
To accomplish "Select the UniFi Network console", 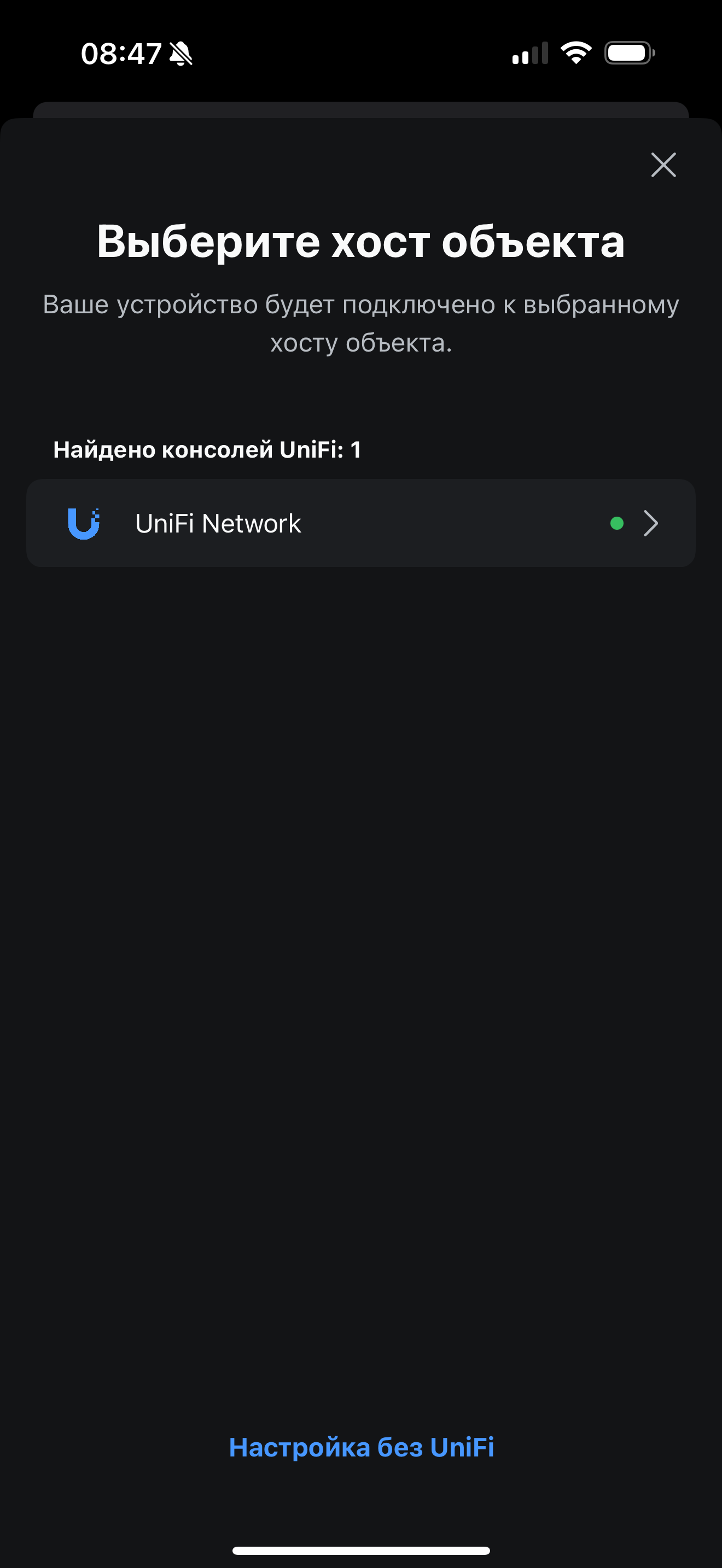I will coord(360,523).
